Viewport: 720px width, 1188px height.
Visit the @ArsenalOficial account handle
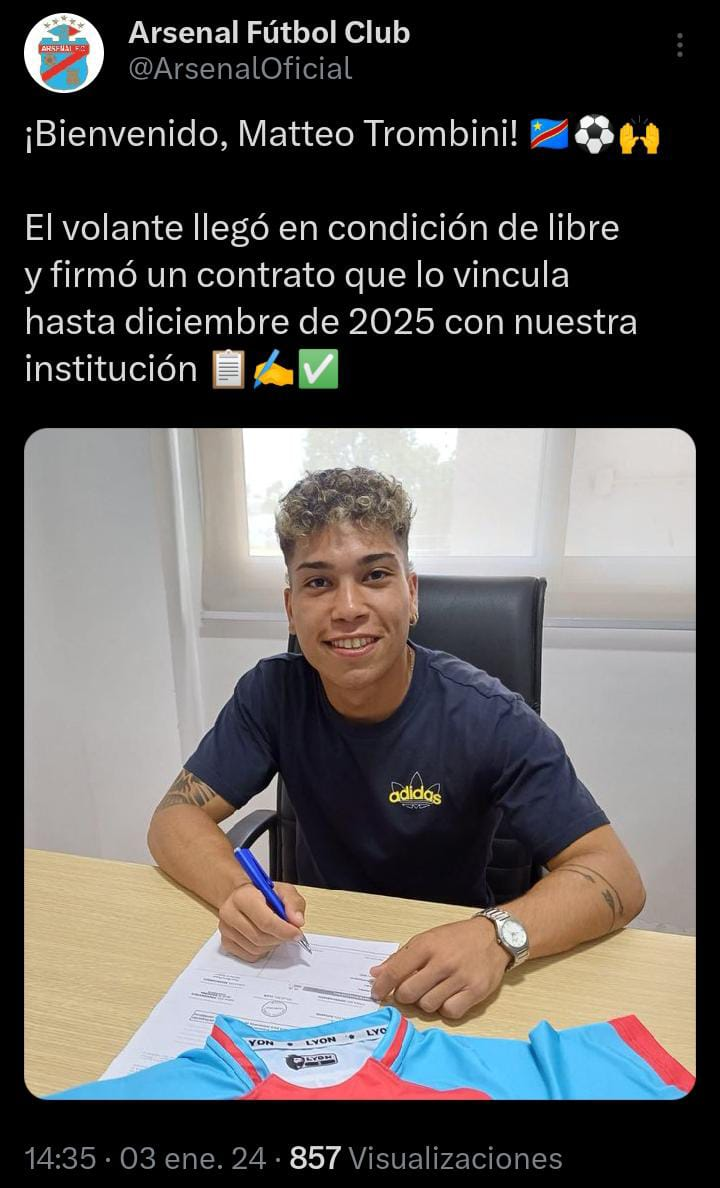pos(240,68)
